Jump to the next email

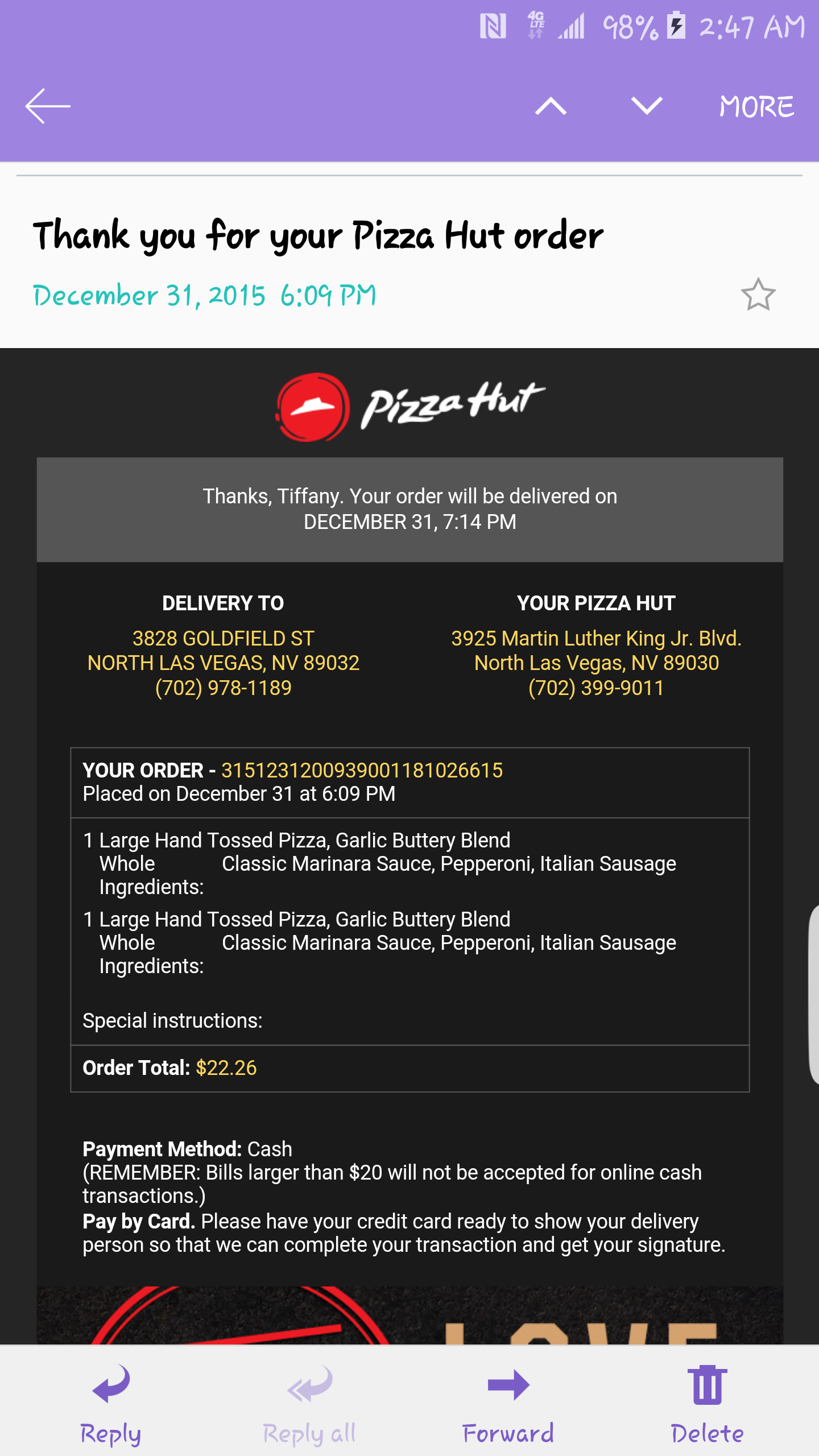(x=647, y=106)
